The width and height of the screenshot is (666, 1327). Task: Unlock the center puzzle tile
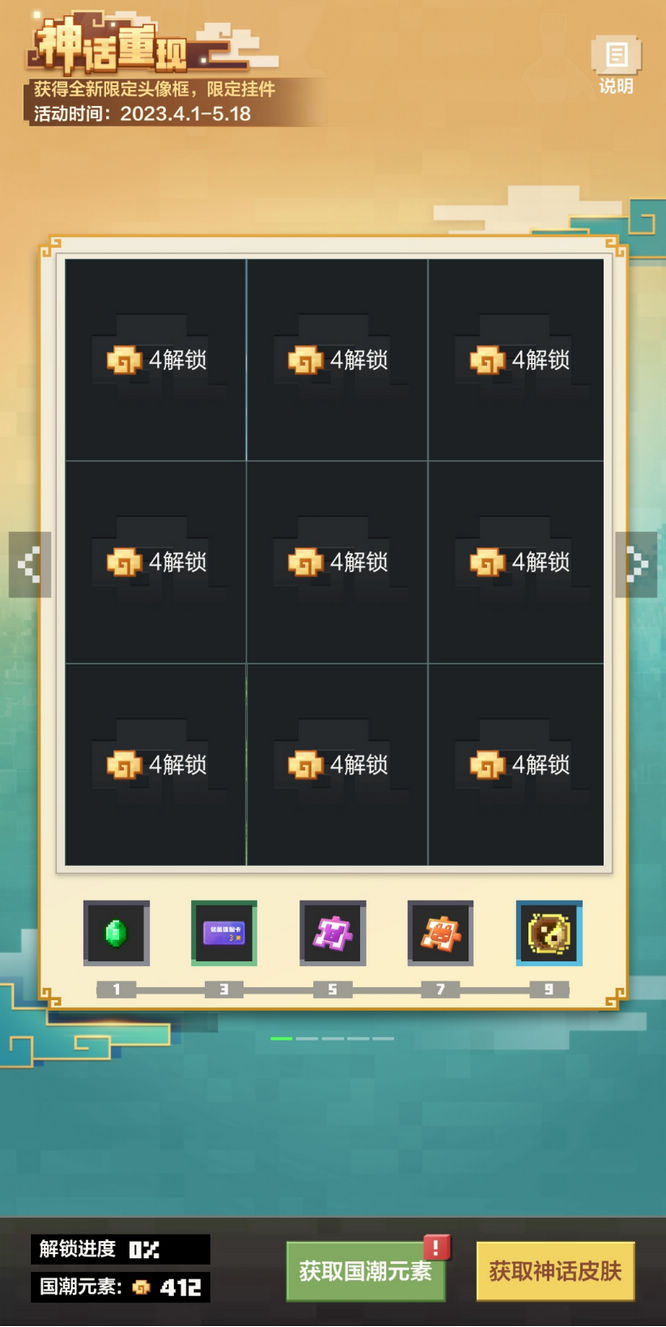tap(337, 562)
